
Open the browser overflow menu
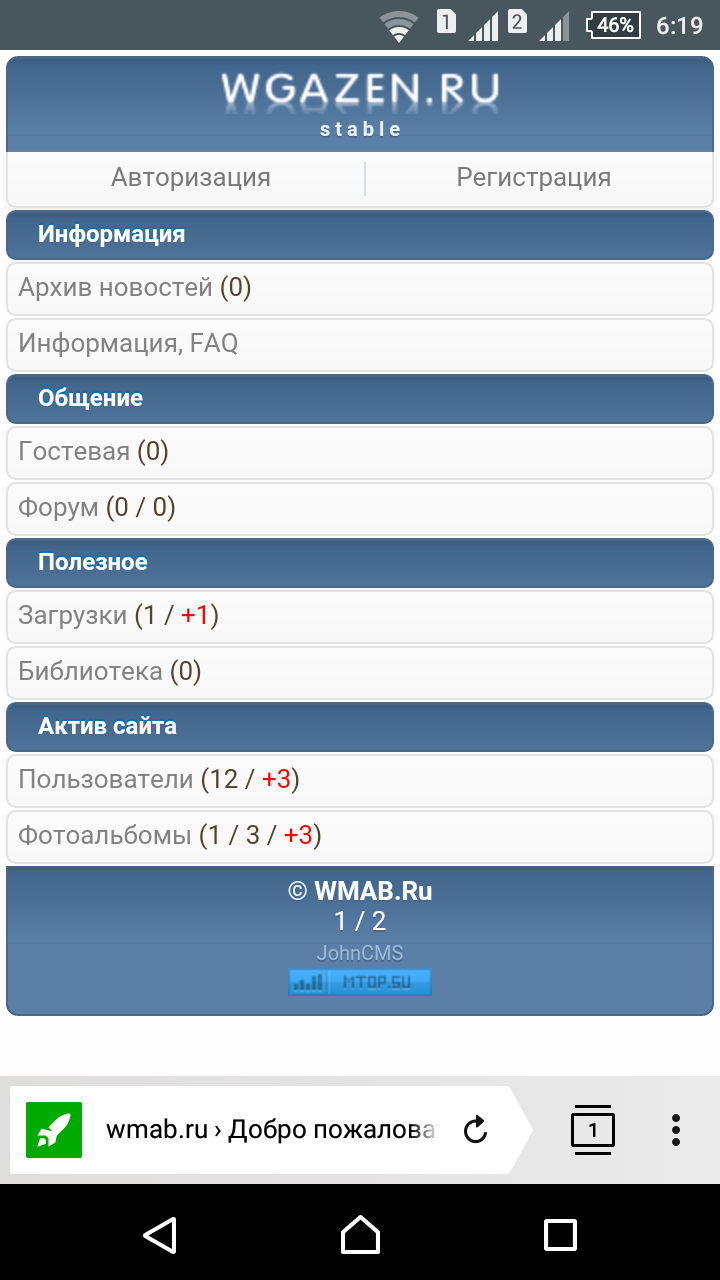point(676,1130)
